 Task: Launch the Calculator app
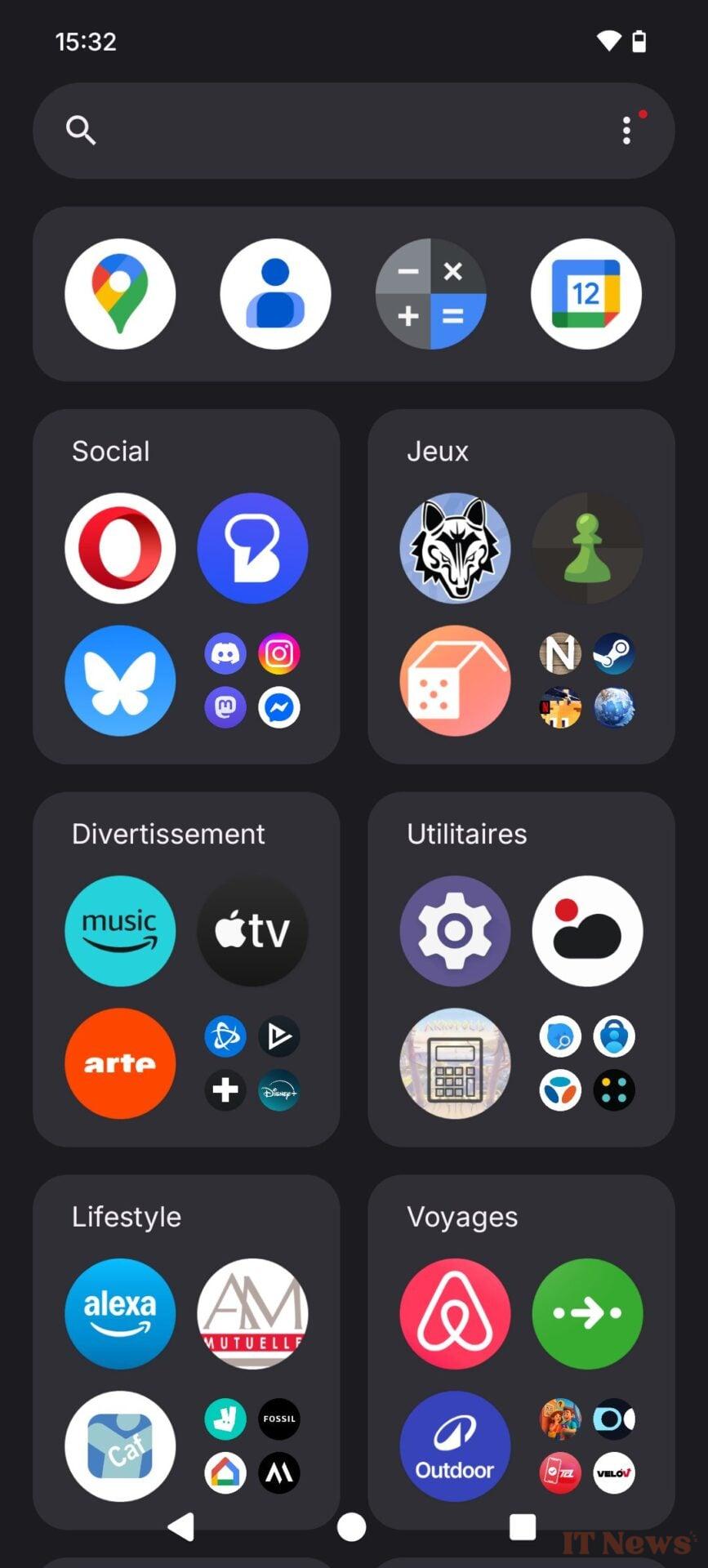coord(430,294)
